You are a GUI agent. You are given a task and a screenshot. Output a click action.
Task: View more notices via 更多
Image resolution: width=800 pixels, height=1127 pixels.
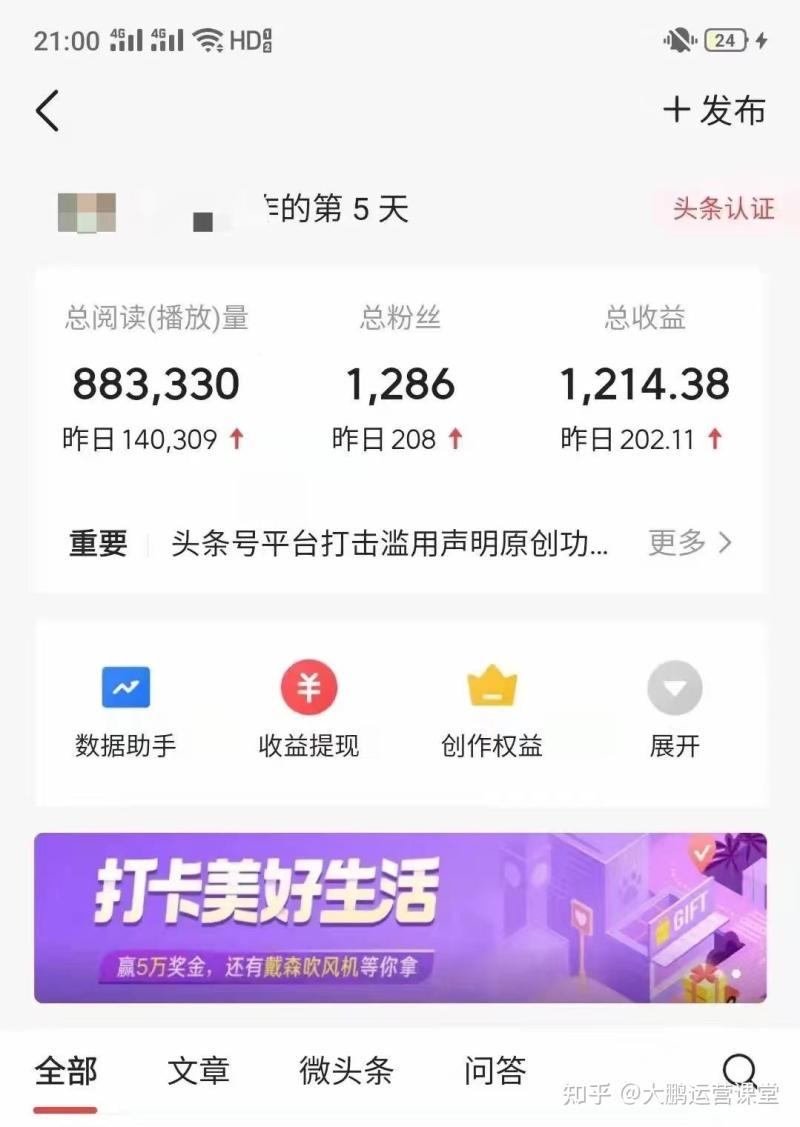coord(690,543)
